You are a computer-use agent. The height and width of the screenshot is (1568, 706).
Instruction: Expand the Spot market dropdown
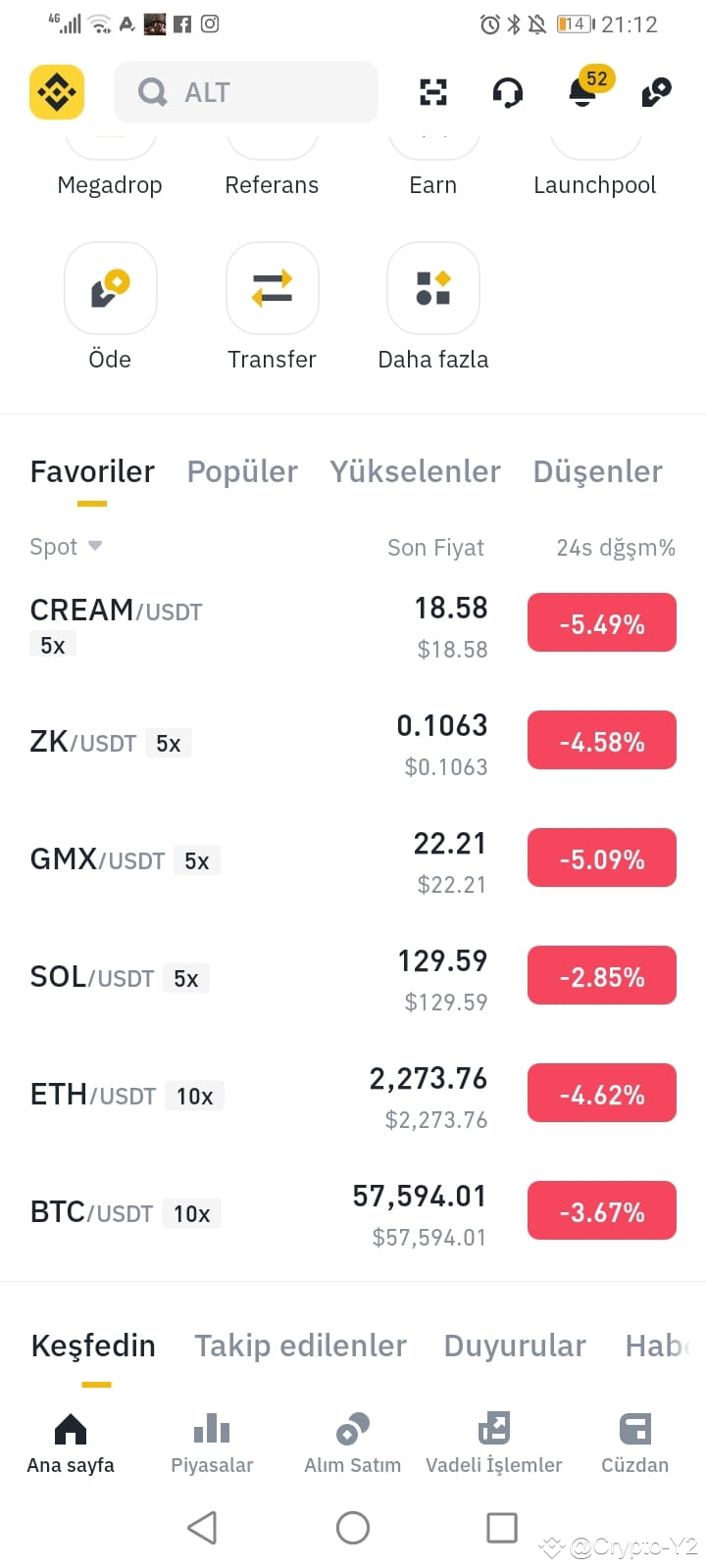[x=65, y=547]
